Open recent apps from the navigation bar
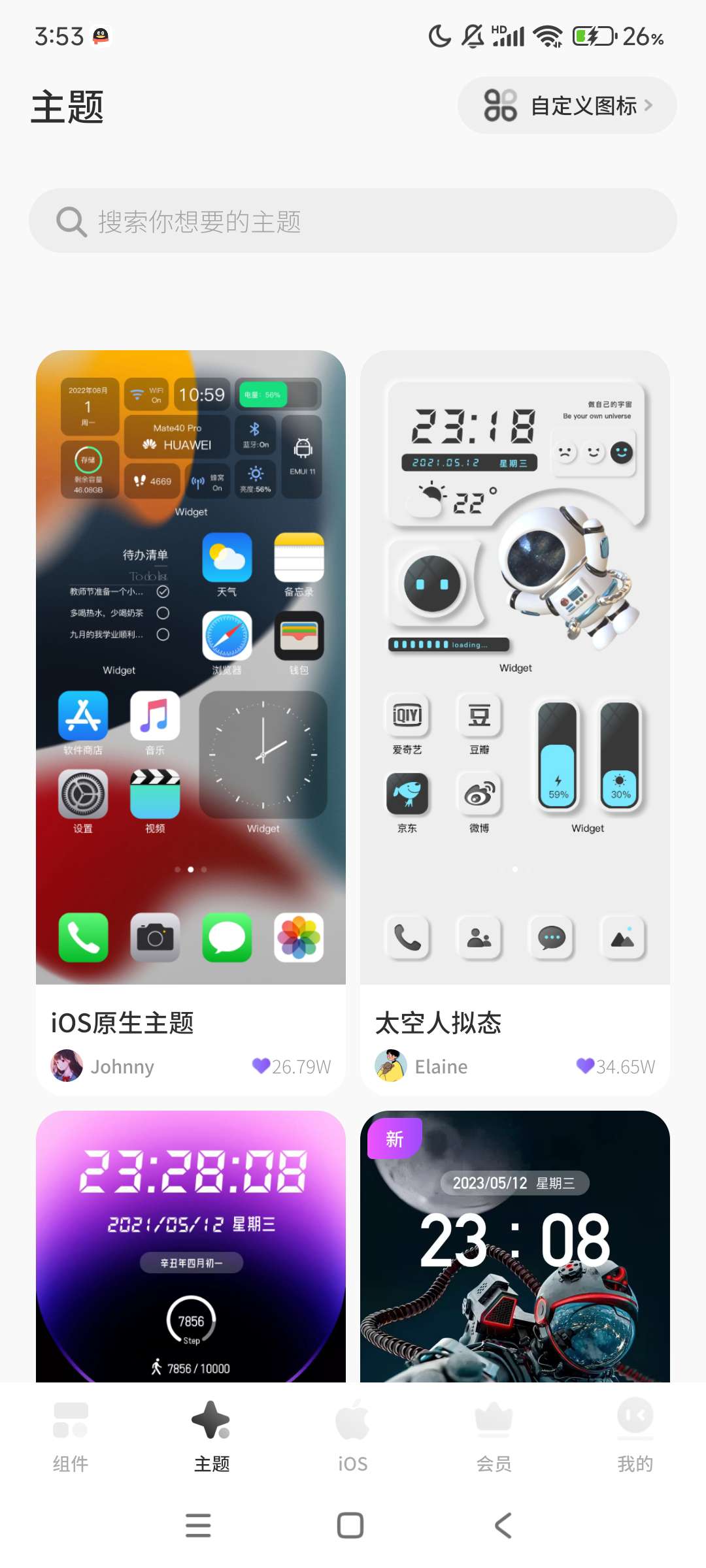The width and height of the screenshot is (706, 1568). [x=198, y=1526]
